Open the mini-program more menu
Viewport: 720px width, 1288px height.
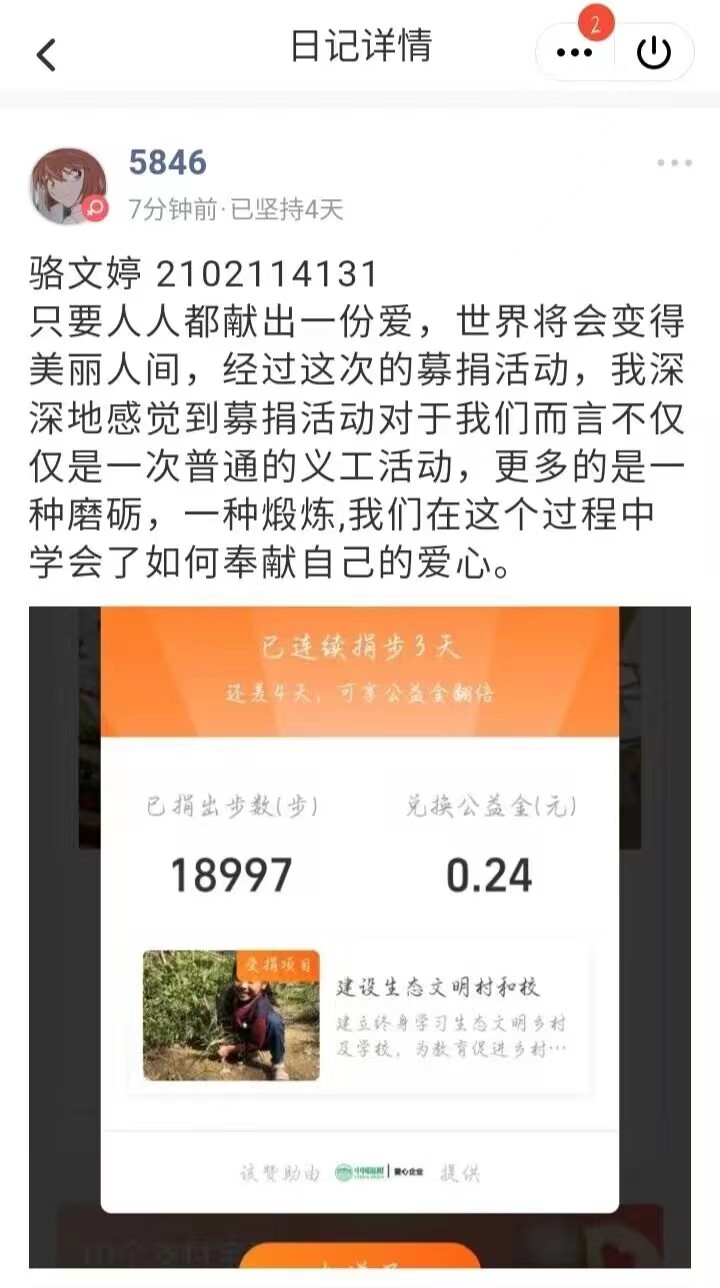click(x=574, y=53)
